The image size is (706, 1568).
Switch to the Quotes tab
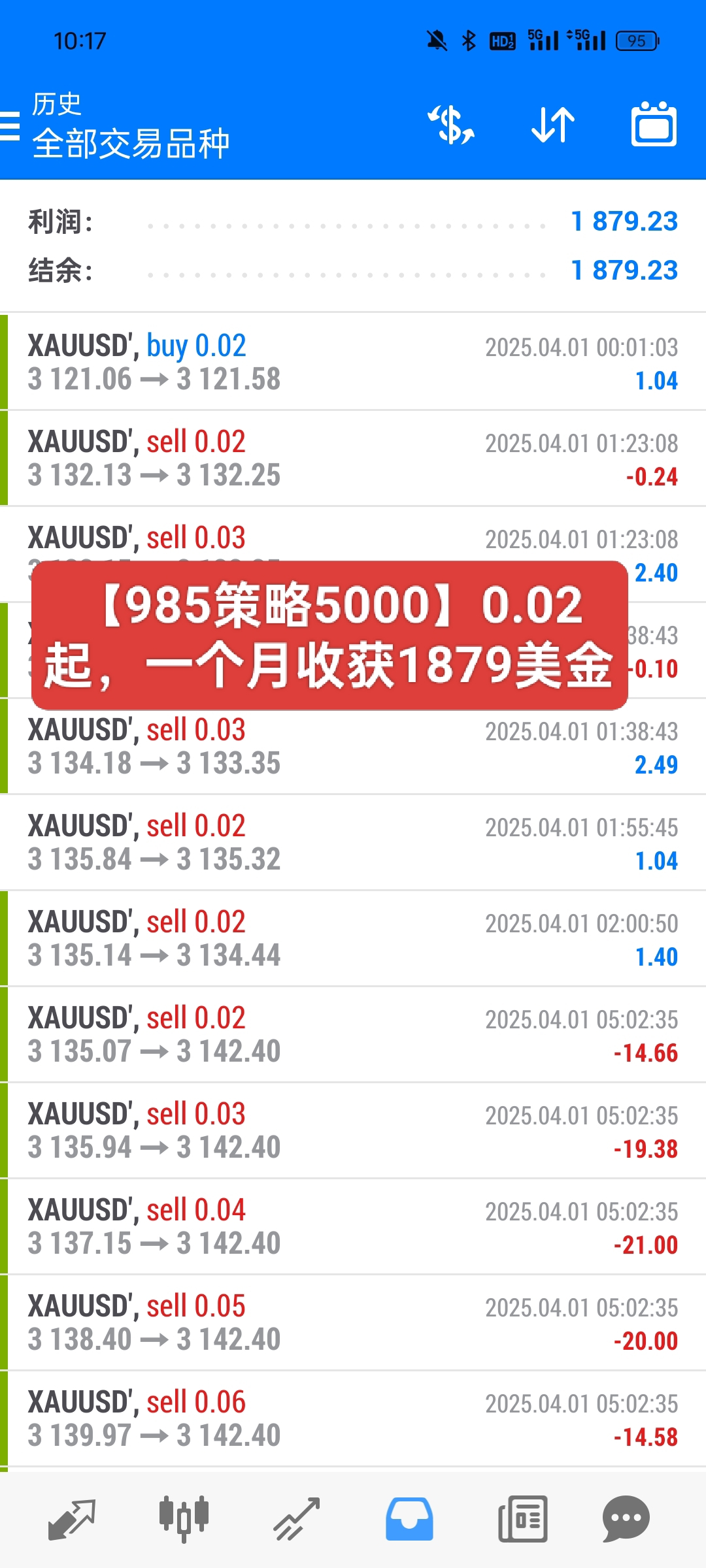coord(72,1519)
